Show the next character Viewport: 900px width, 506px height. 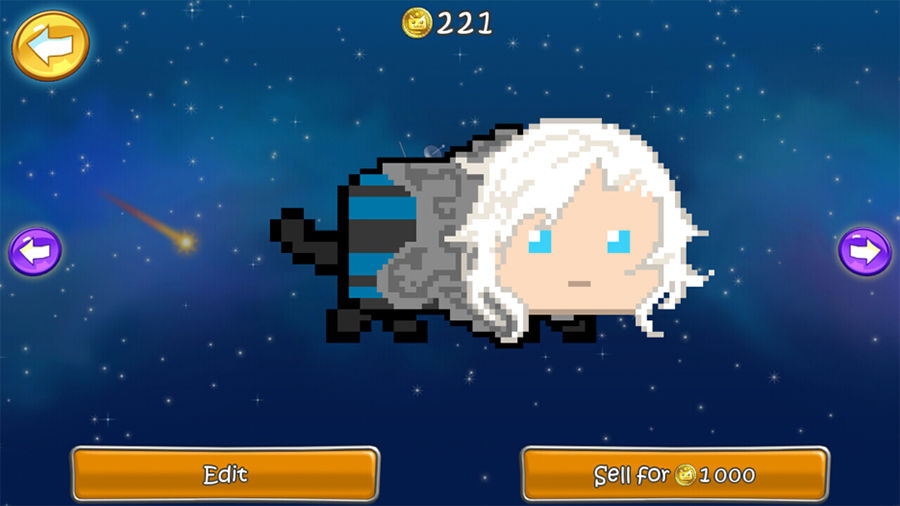pos(864,251)
